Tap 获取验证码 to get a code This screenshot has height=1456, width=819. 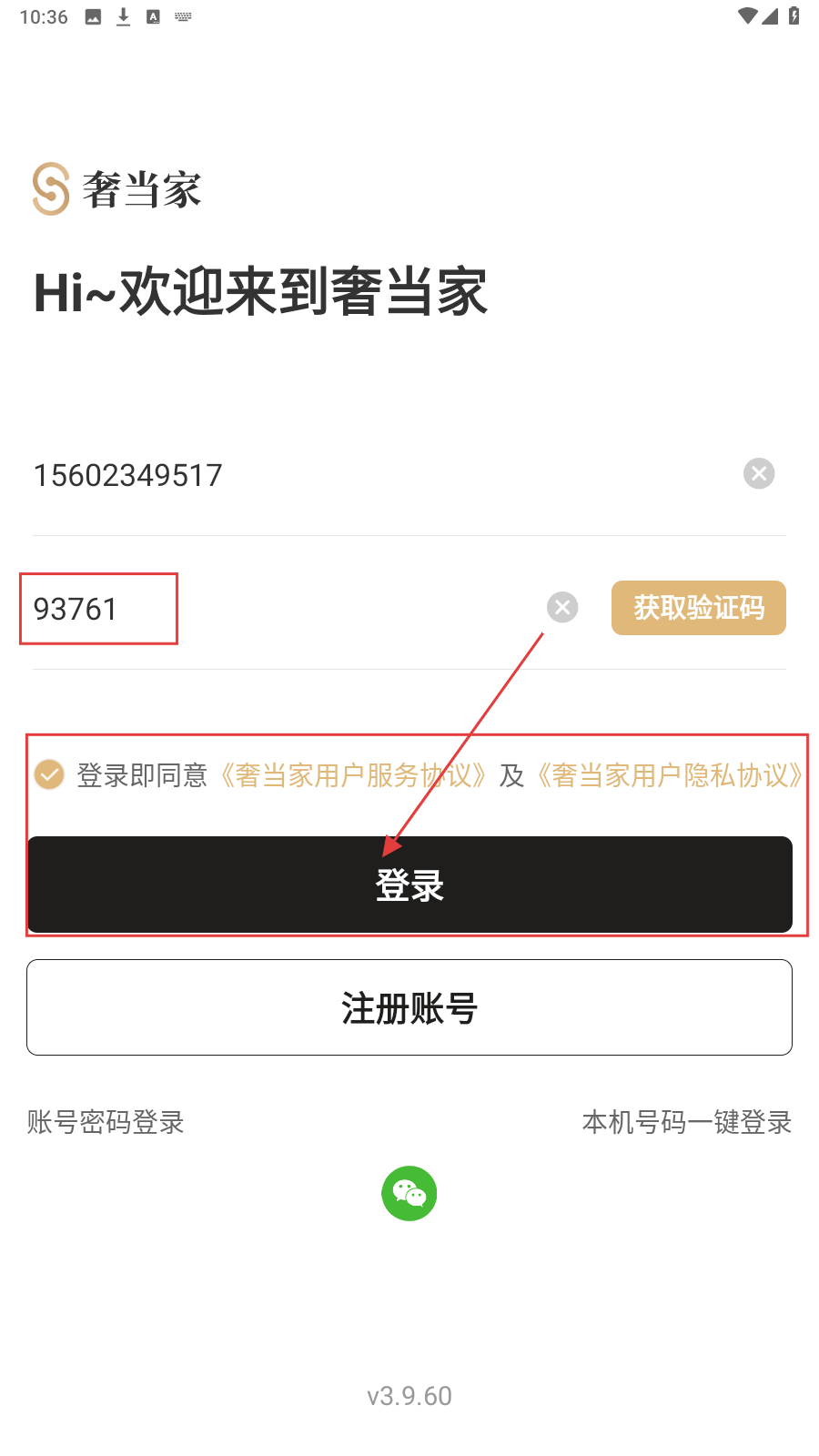698,608
